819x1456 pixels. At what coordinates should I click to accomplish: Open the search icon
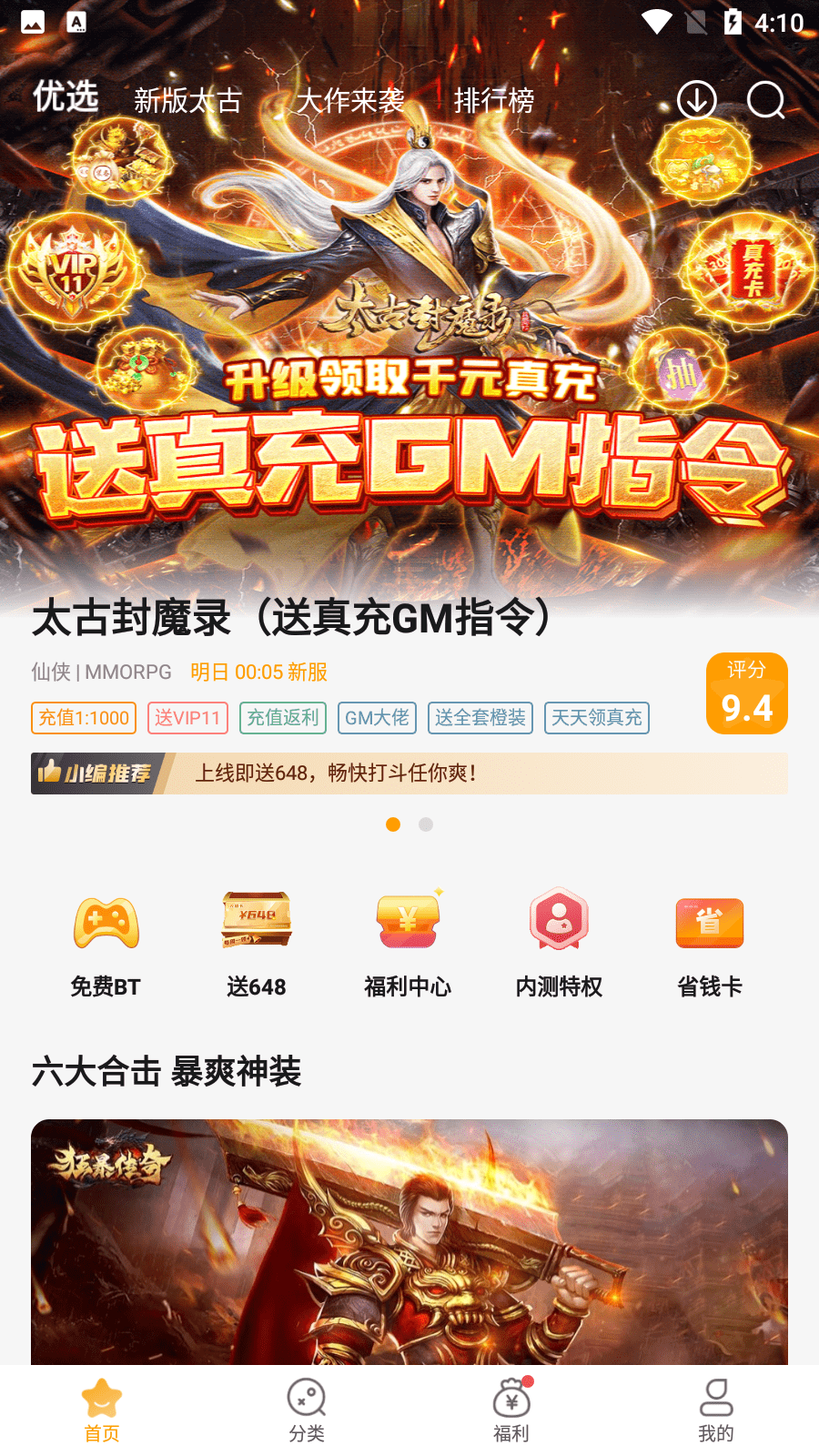click(x=765, y=100)
